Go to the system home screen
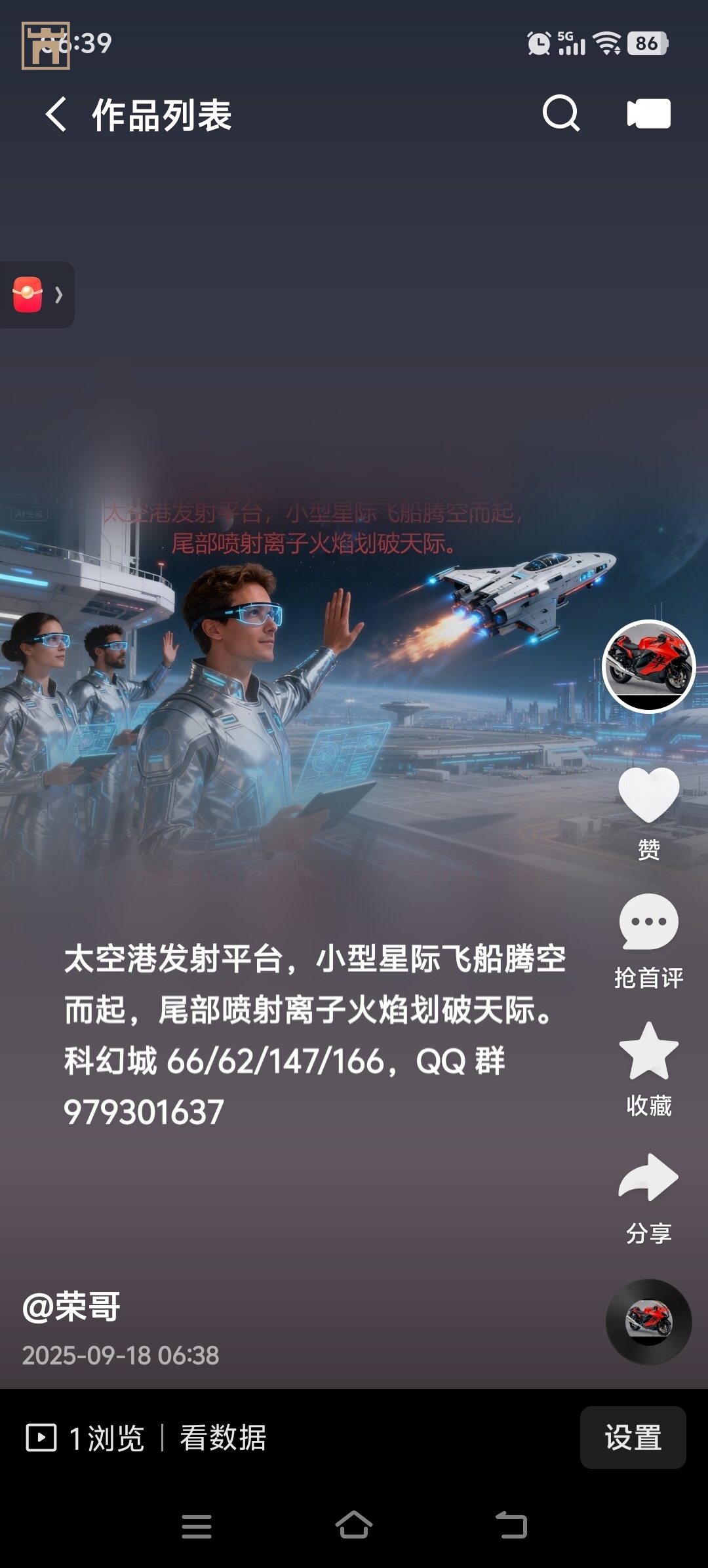The image size is (708, 1568). coord(354,1525)
